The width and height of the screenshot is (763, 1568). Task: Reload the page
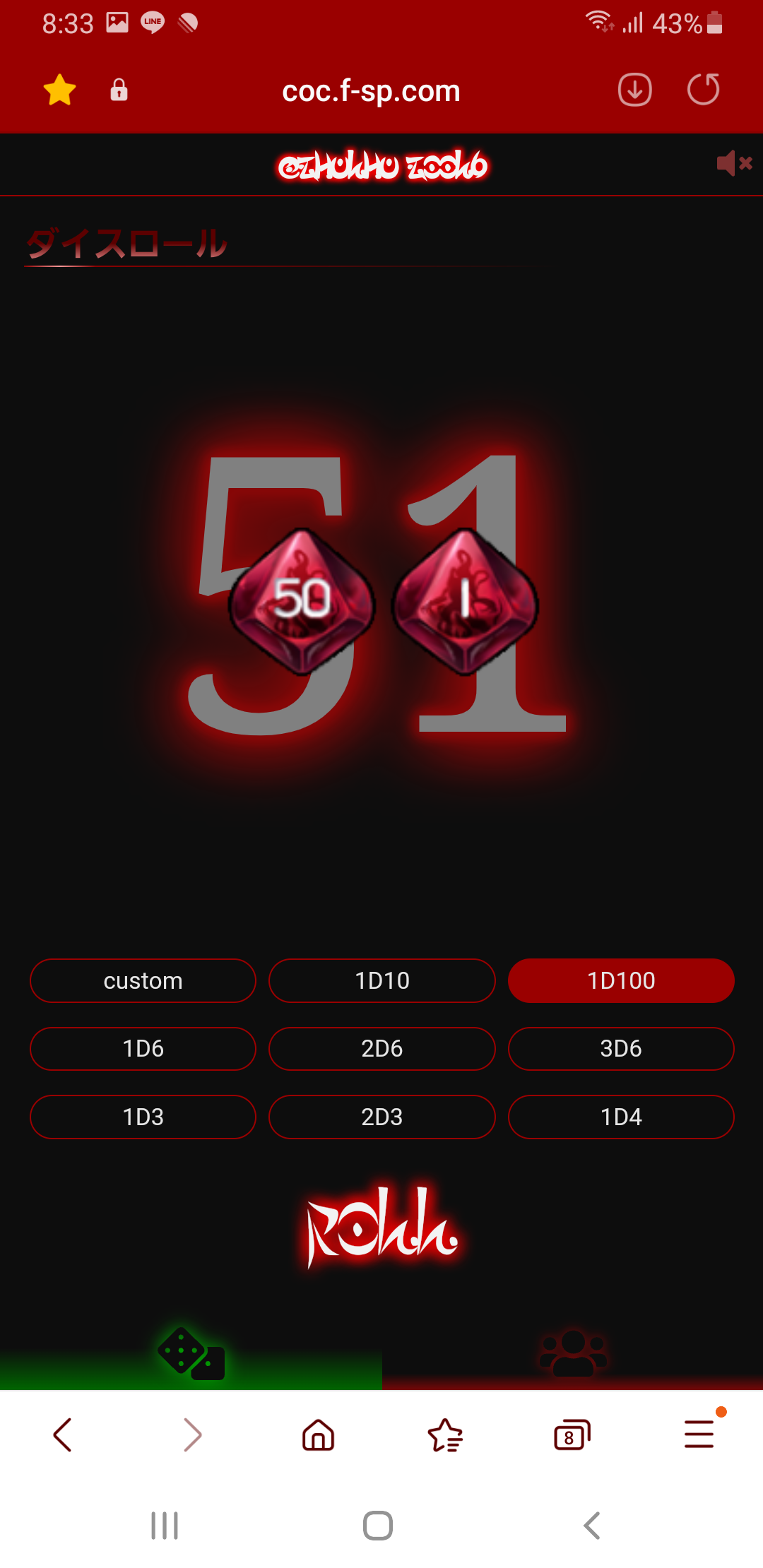click(x=703, y=90)
